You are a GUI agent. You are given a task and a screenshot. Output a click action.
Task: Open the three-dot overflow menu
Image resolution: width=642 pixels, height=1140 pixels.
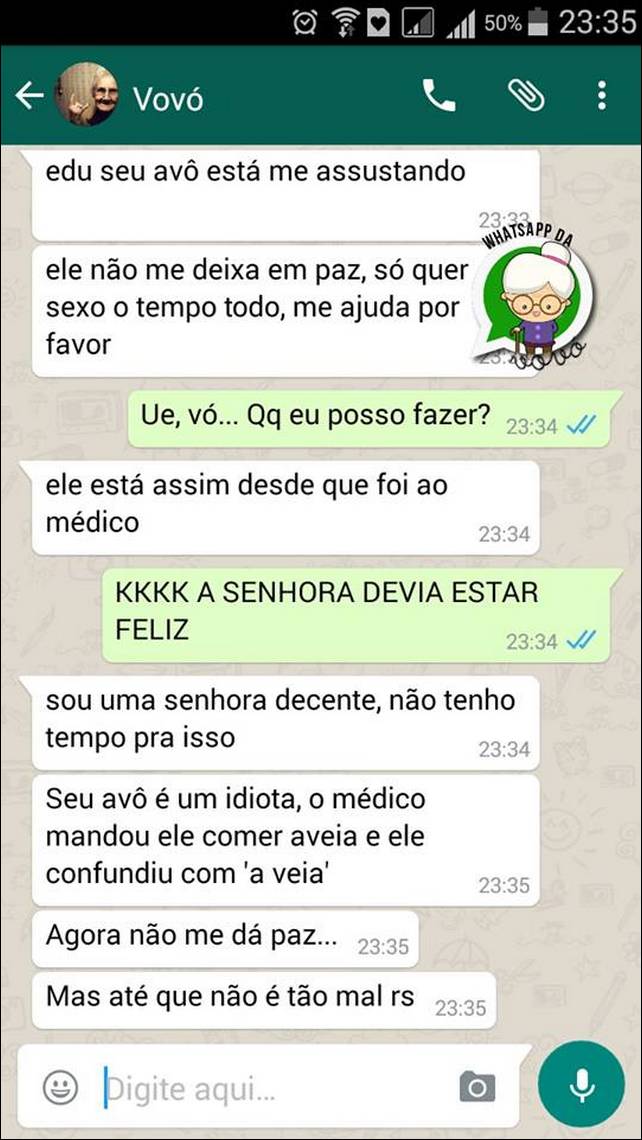pos(601,95)
